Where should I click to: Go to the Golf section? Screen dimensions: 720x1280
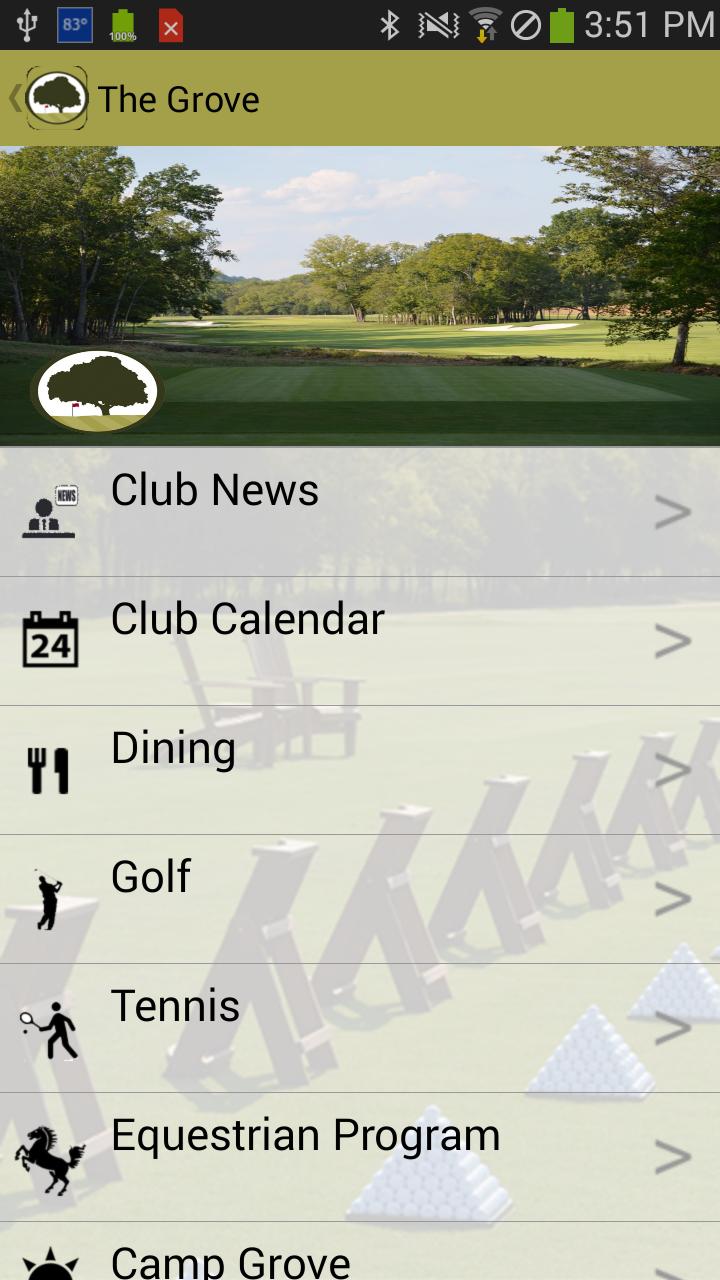pos(358,898)
